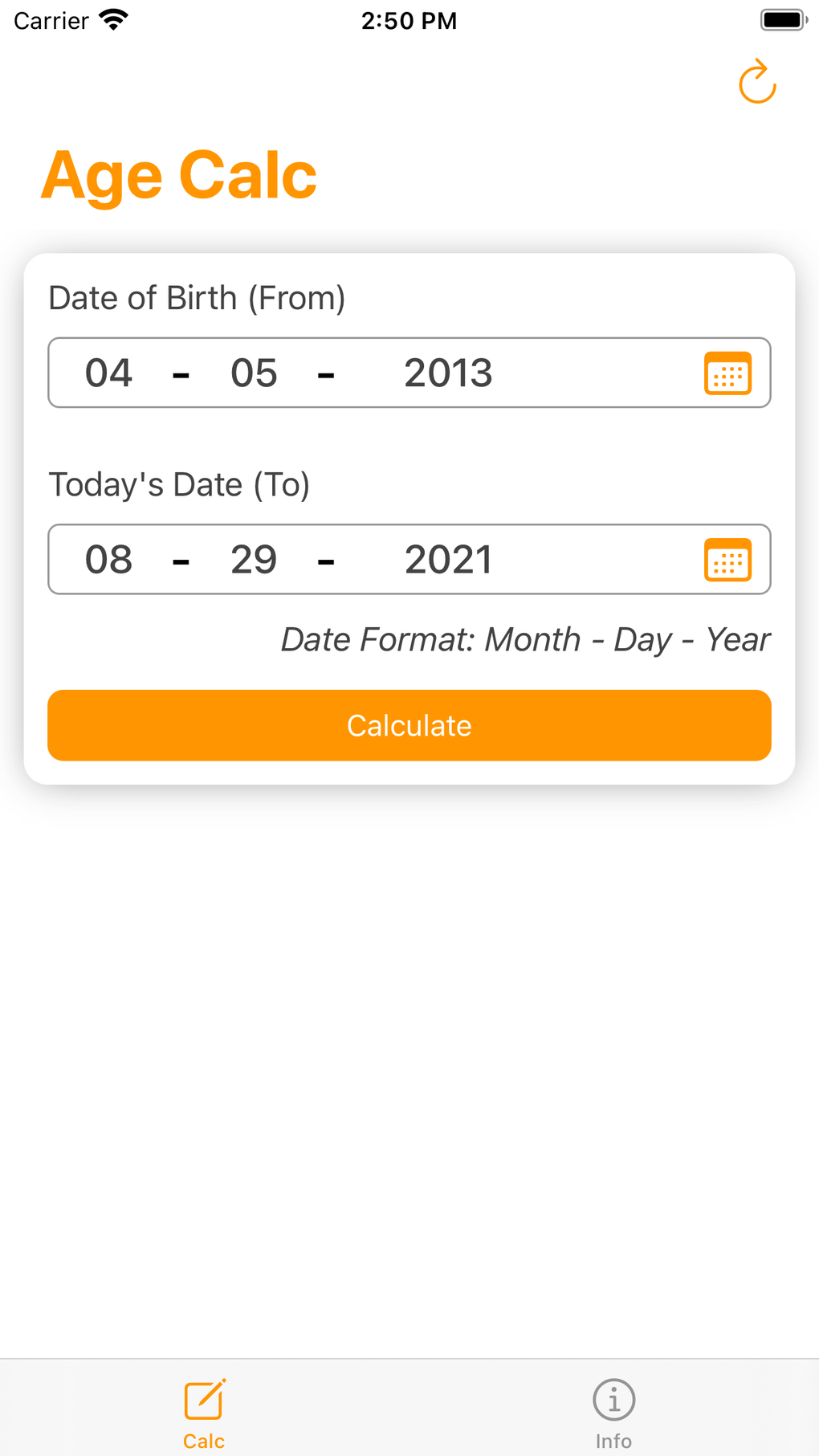Image resolution: width=819 pixels, height=1456 pixels.
Task: Click the current month field showing 08
Action: pos(111,560)
